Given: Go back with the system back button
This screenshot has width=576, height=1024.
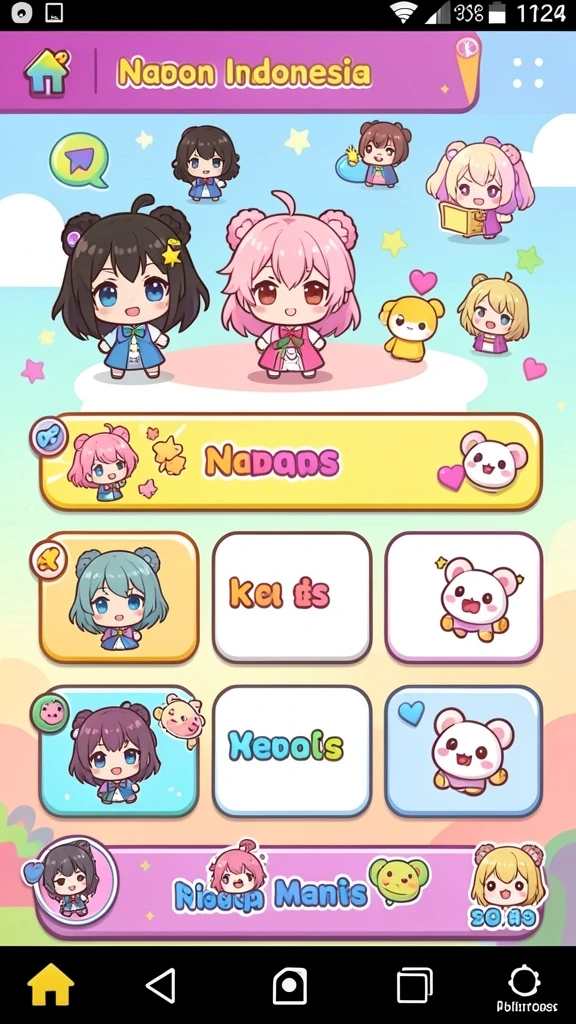Looking at the screenshot, I should point(161,984).
